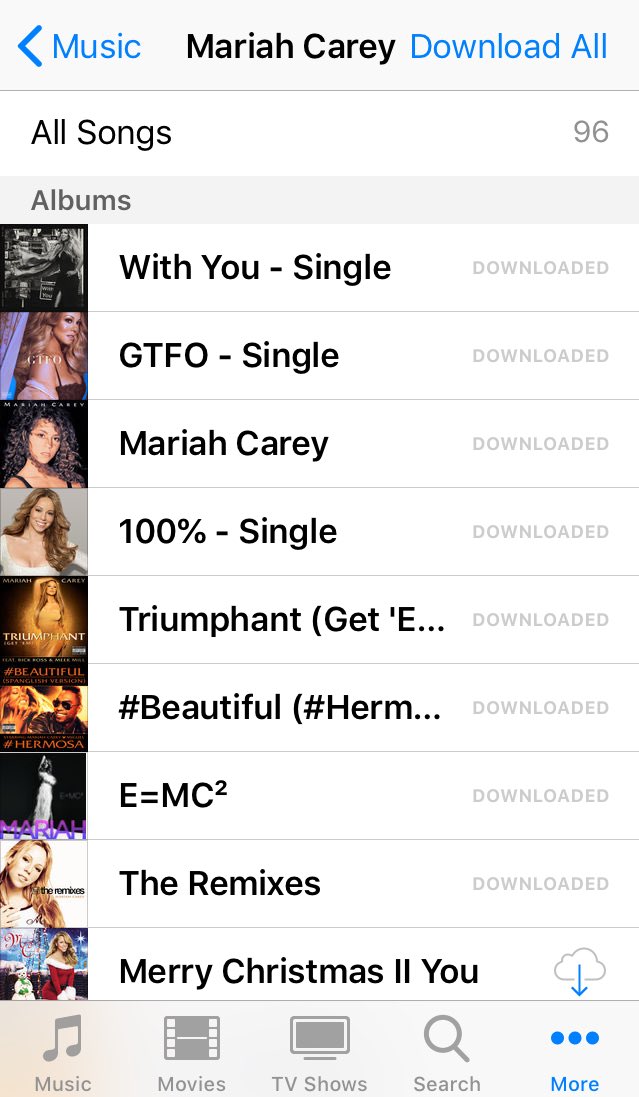Viewport: 639px width, 1097px height.
Task: Go back to Music
Action: click(79, 46)
